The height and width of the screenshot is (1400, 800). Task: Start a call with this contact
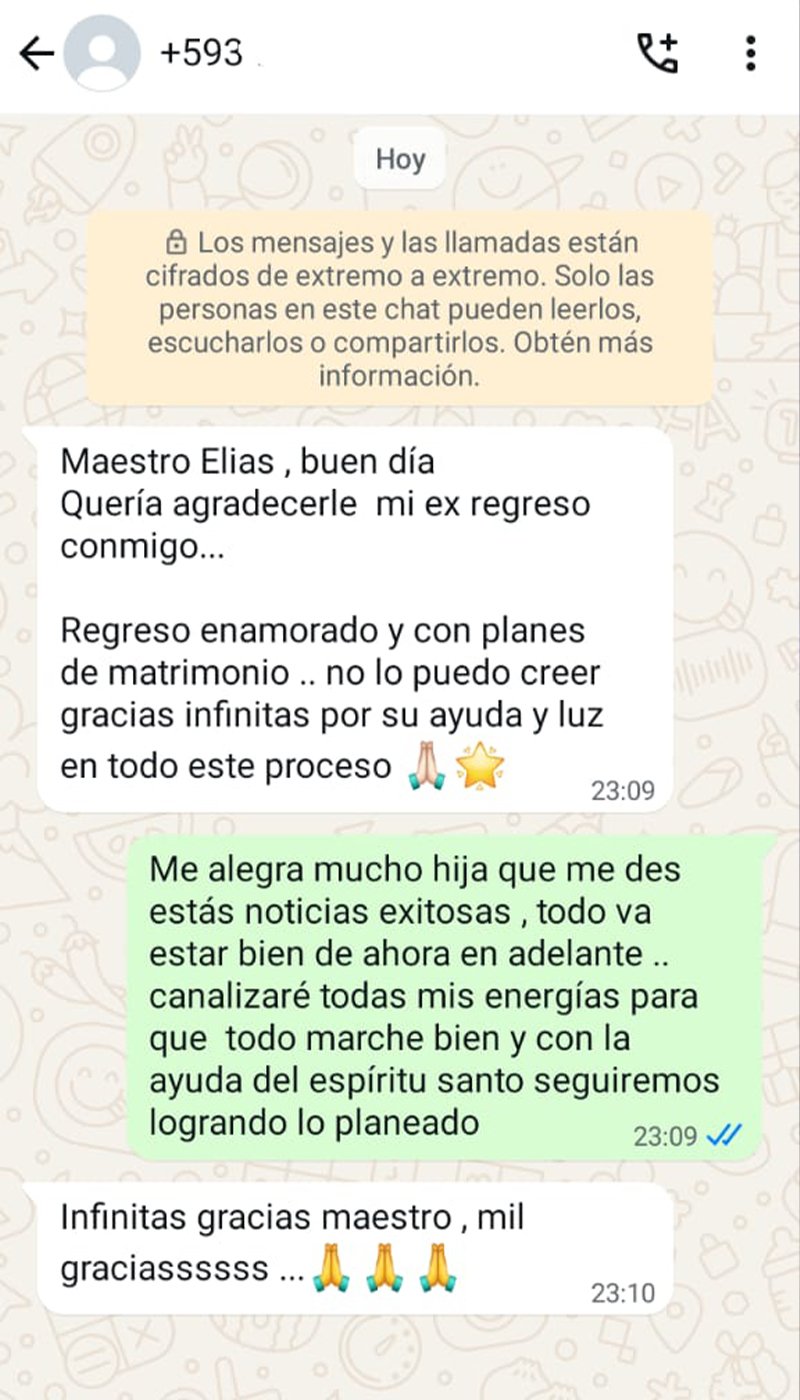tap(658, 53)
